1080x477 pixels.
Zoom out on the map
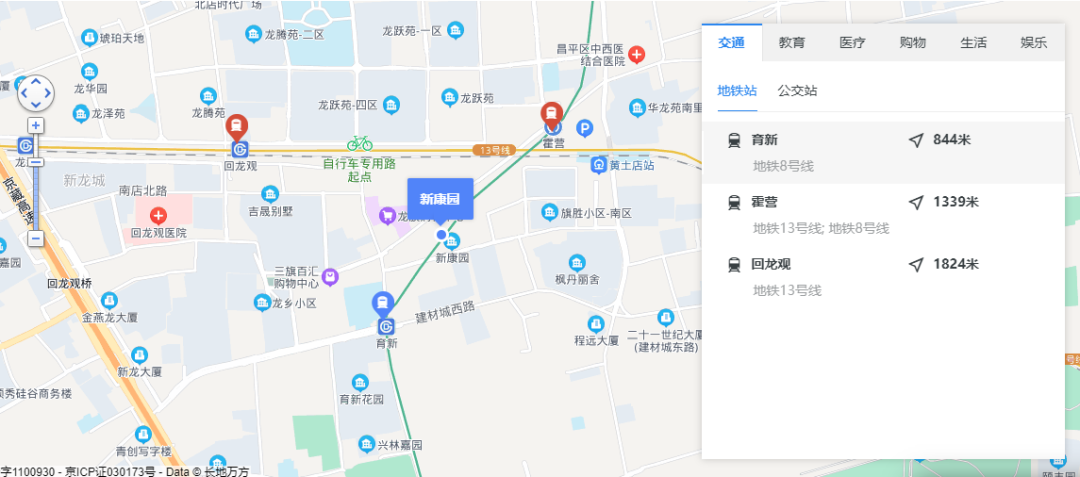[36, 239]
